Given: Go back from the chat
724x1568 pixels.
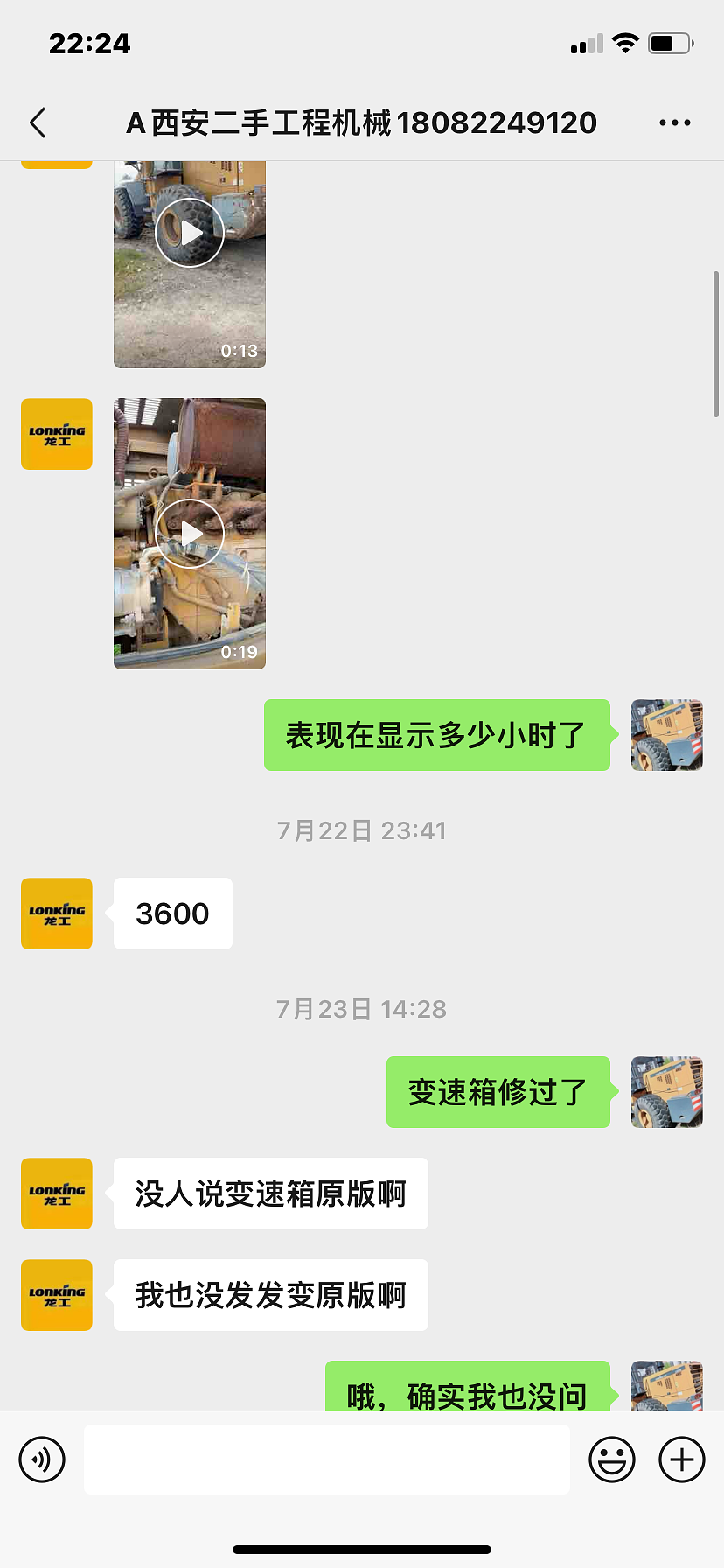Looking at the screenshot, I should (38, 123).
